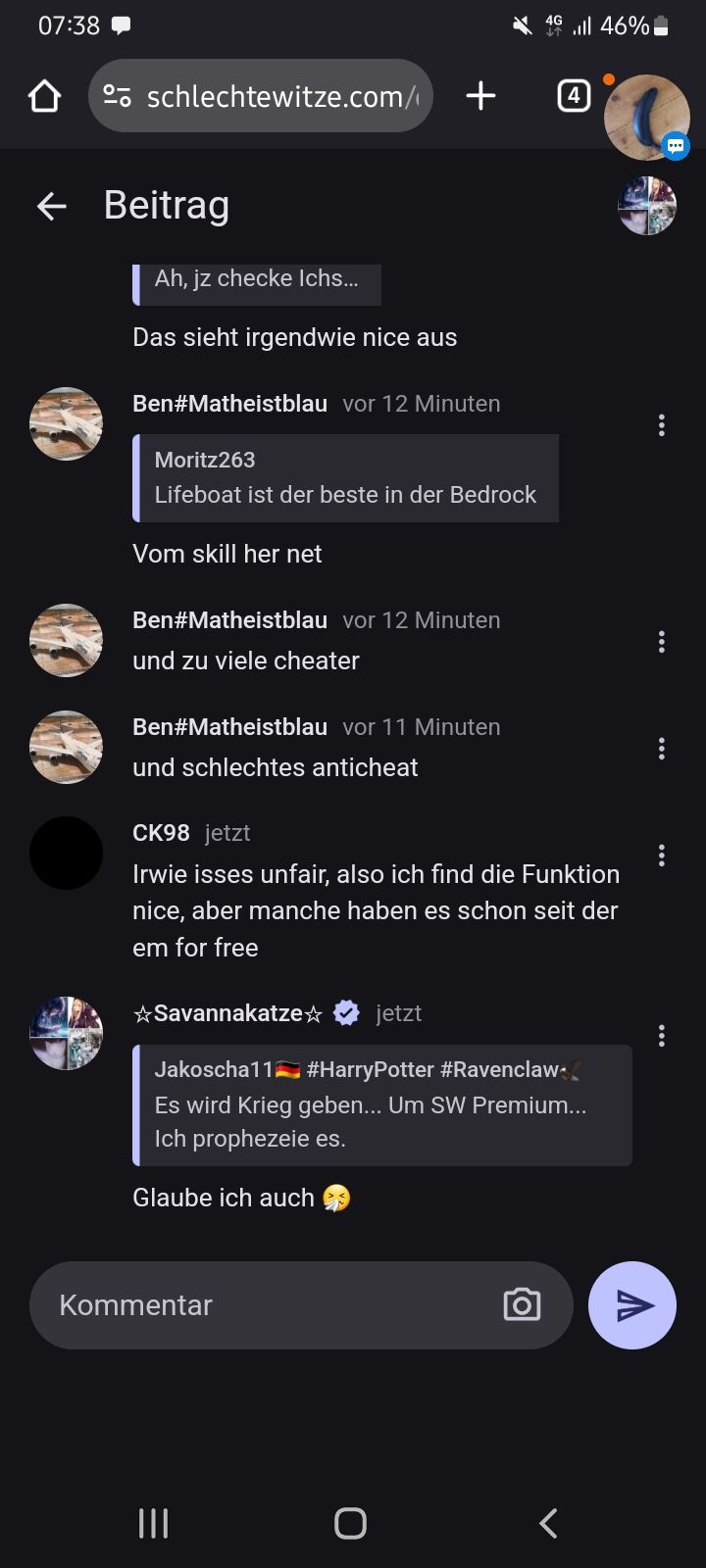Open options for Ben's 'Vom skill her net' comment

662,425
